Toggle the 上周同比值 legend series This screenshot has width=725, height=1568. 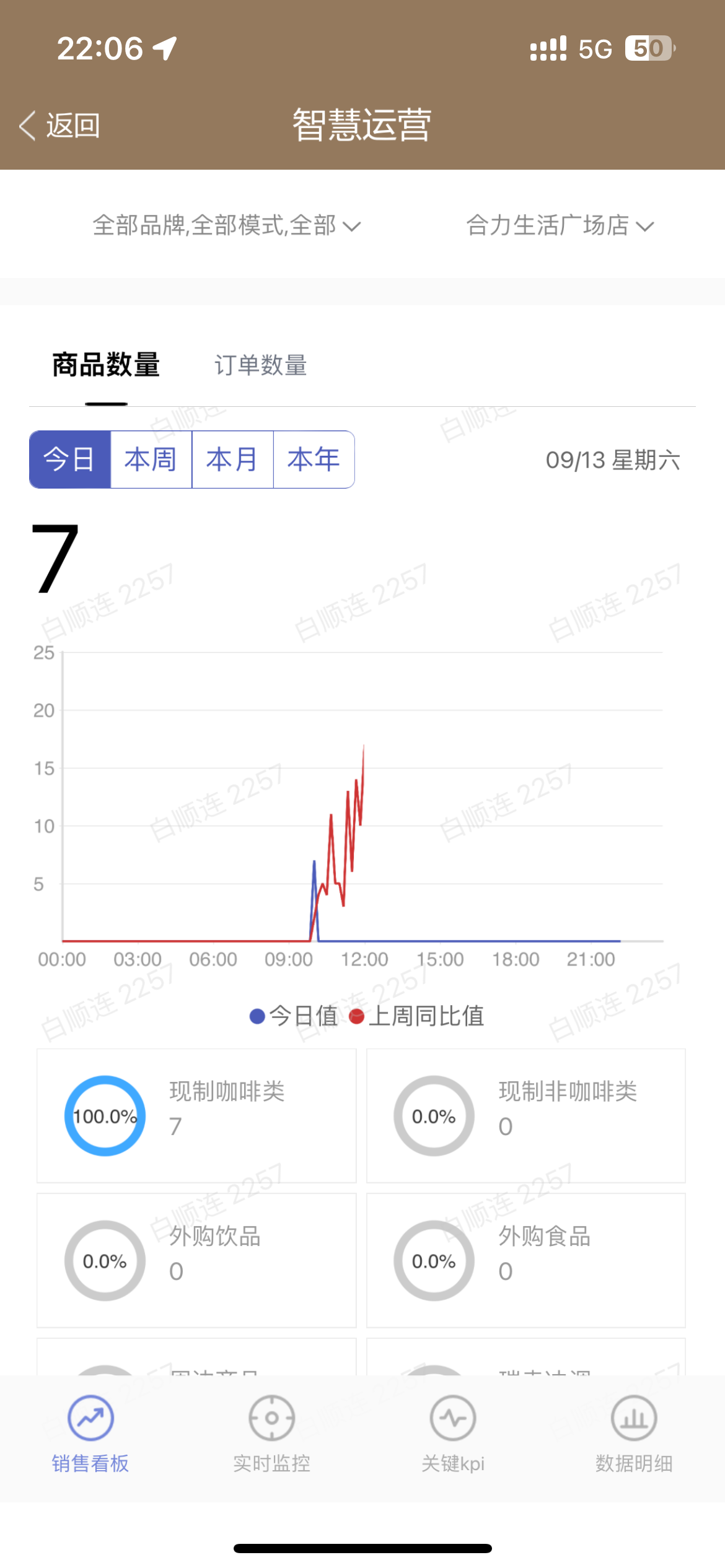tap(417, 1016)
